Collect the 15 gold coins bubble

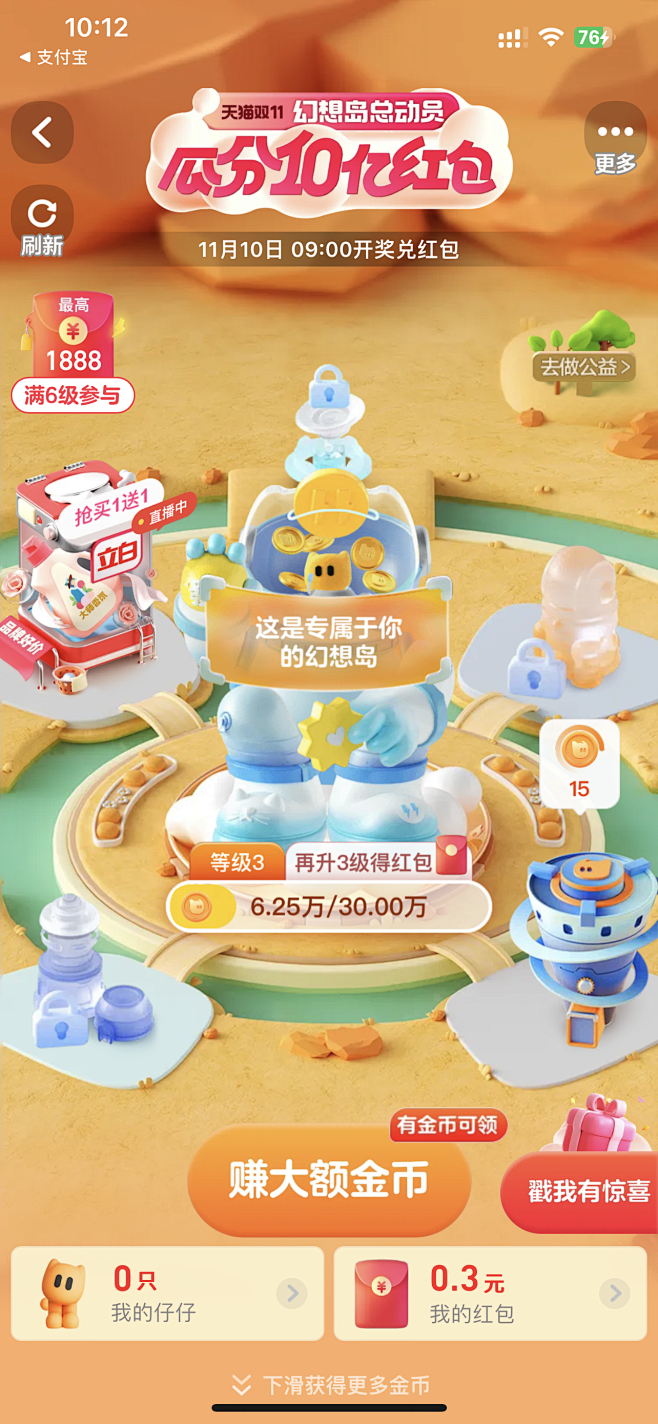click(579, 760)
